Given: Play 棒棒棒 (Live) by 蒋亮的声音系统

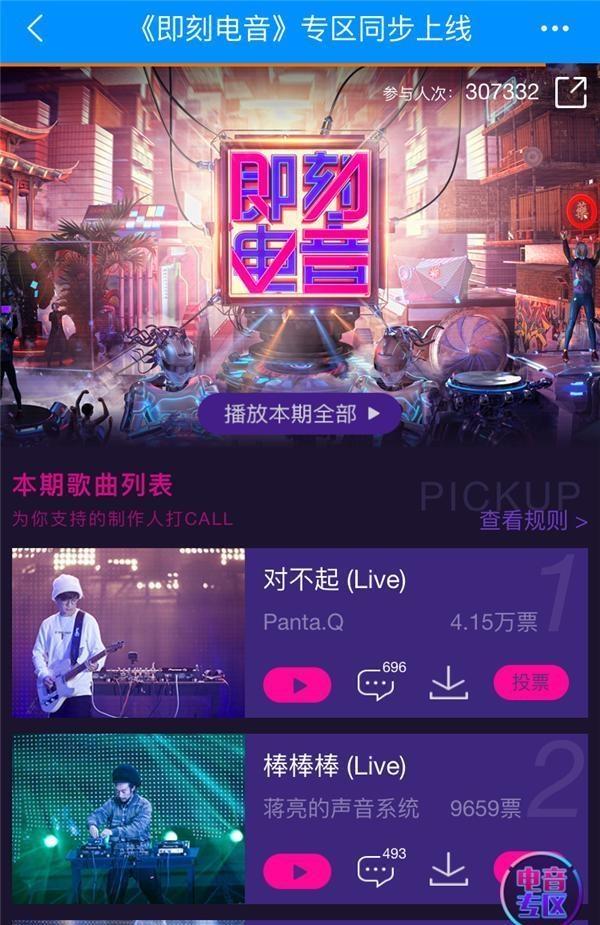Looking at the screenshot, I should [x=297, y=871].
